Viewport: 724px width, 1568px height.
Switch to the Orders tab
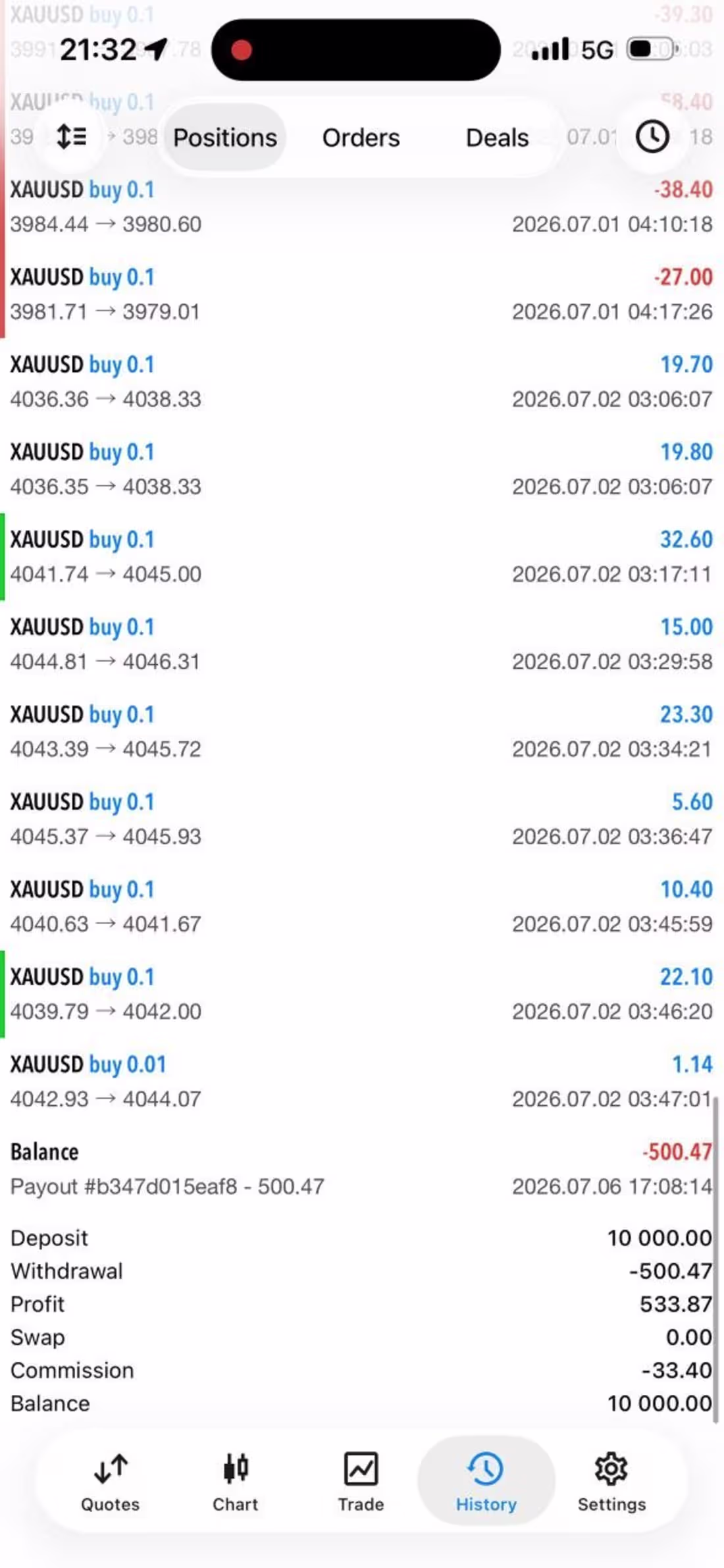click(x=361, y=138)
